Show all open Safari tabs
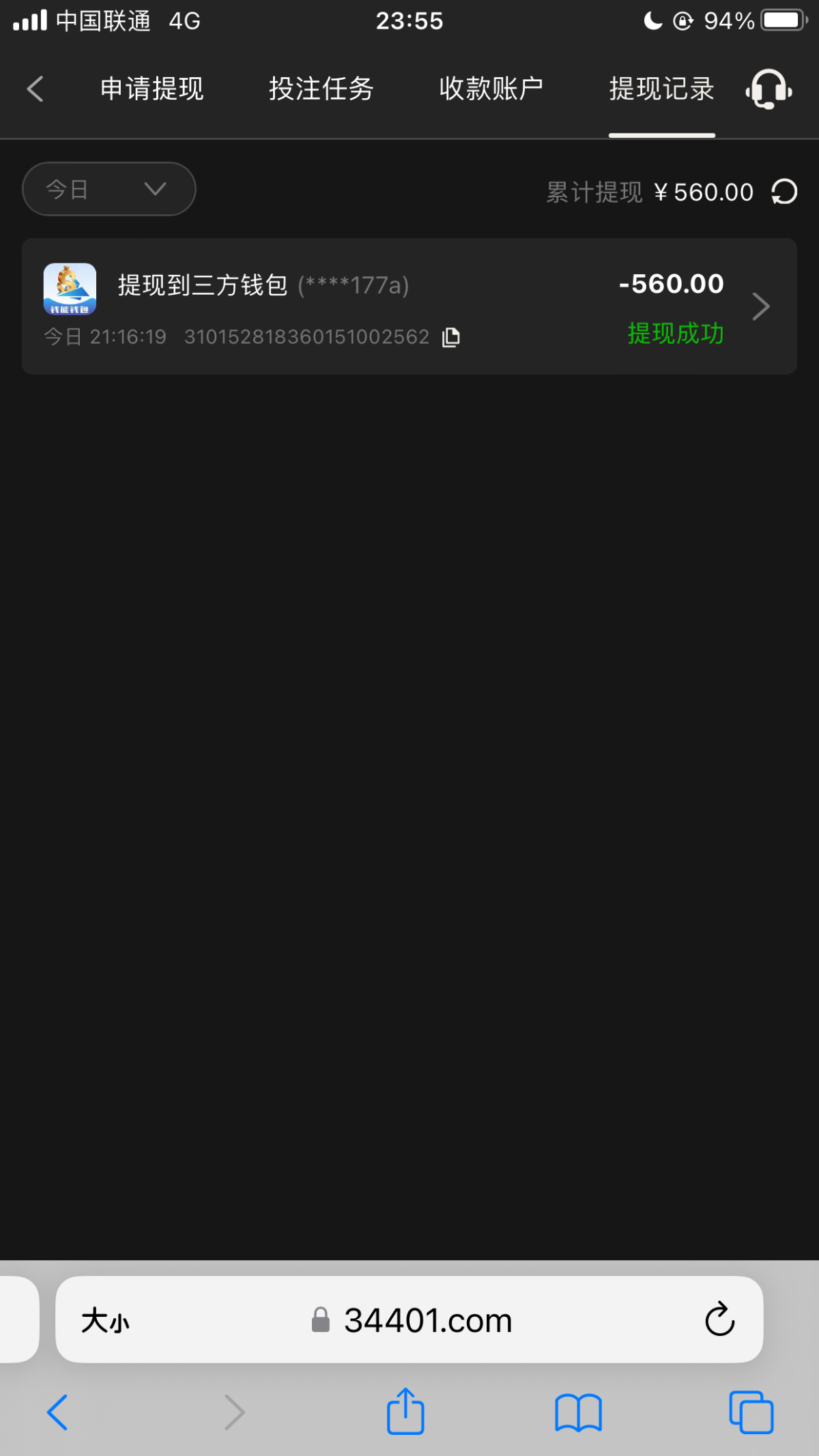Viewport: 819px width, 1456px height. tap(751, 1412)
